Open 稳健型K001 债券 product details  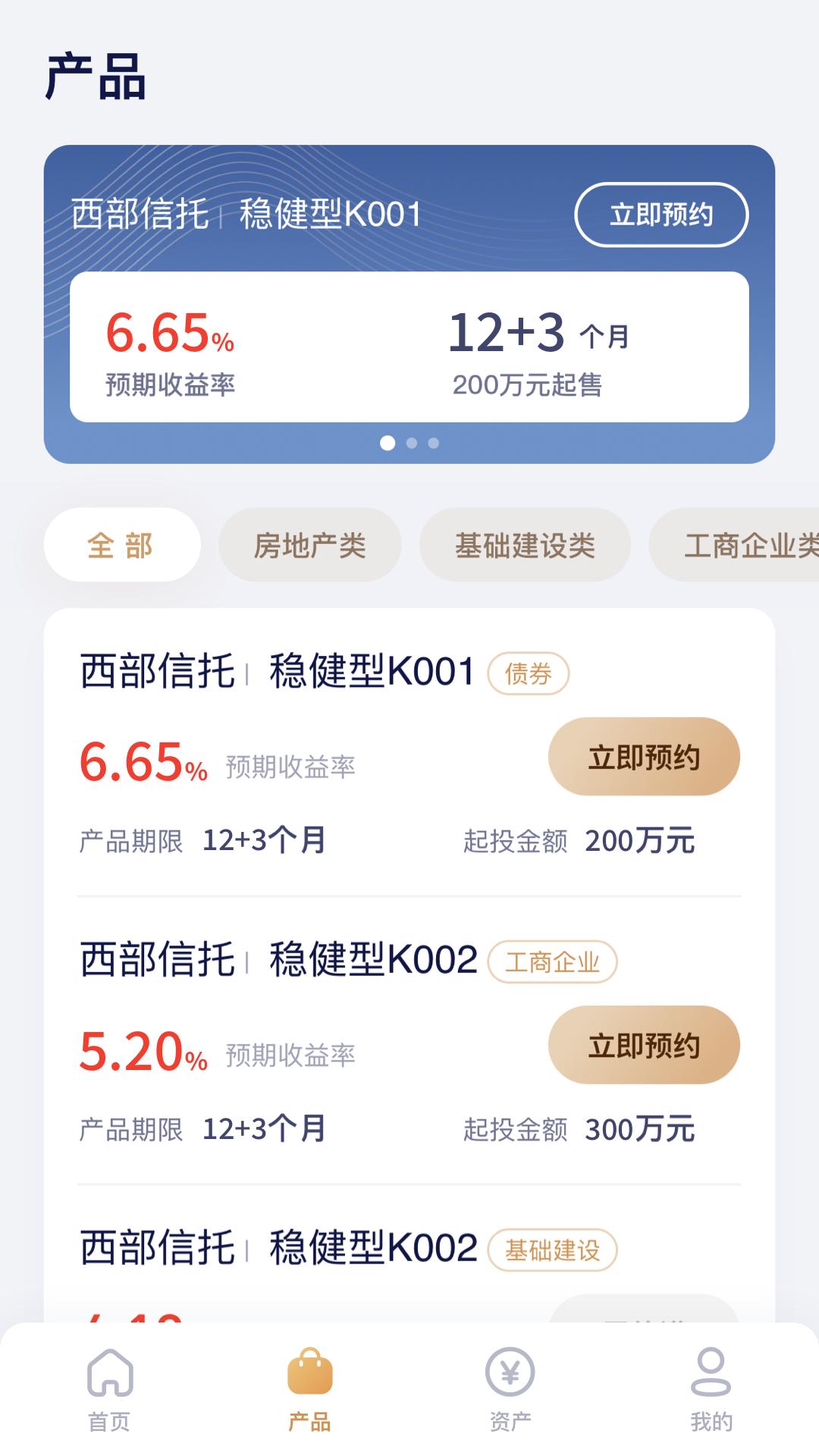[x=278, y=672]
